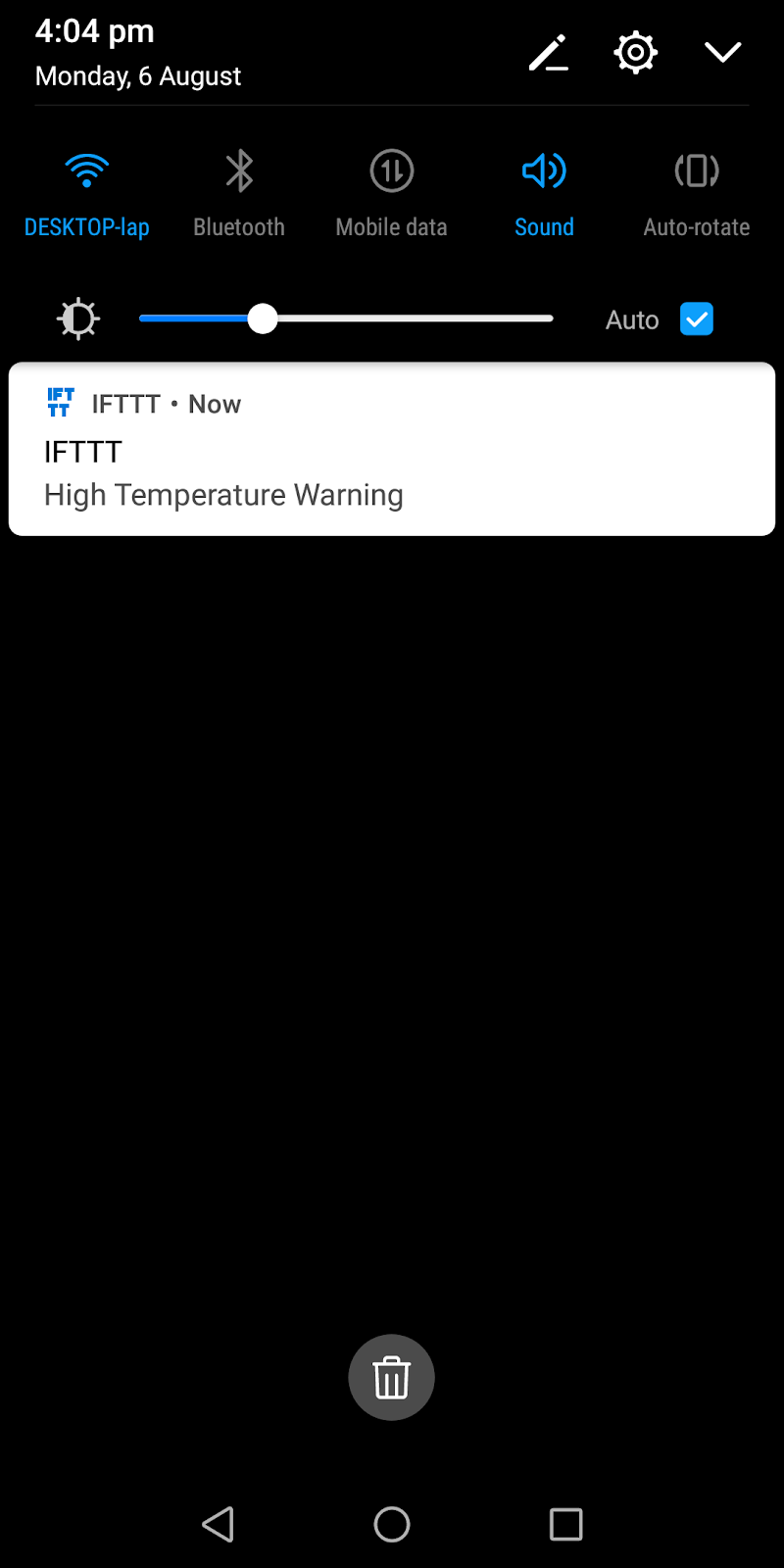Enable Mobile data

[x=391, y=172]
